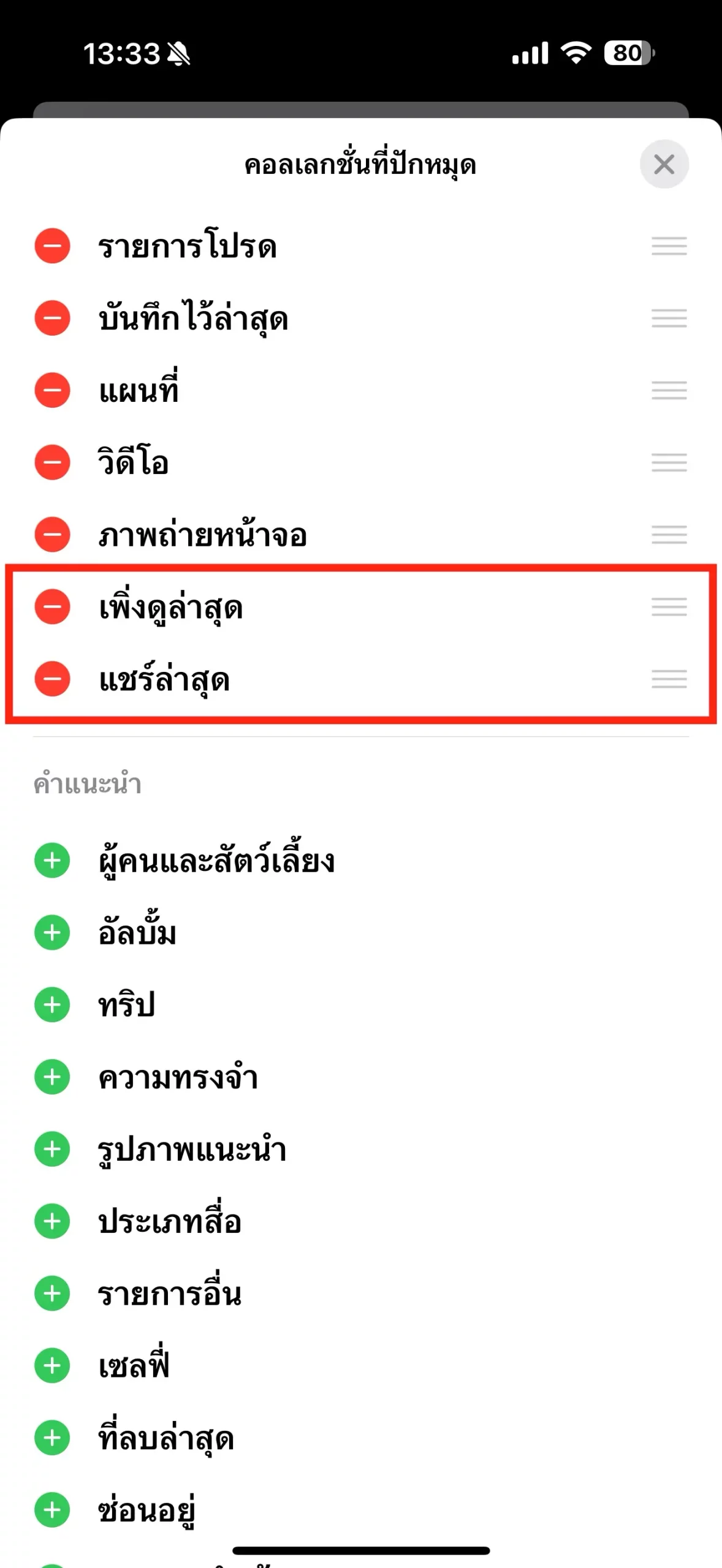Pin อัลบั้ม with the green plus

coord(52,933)
